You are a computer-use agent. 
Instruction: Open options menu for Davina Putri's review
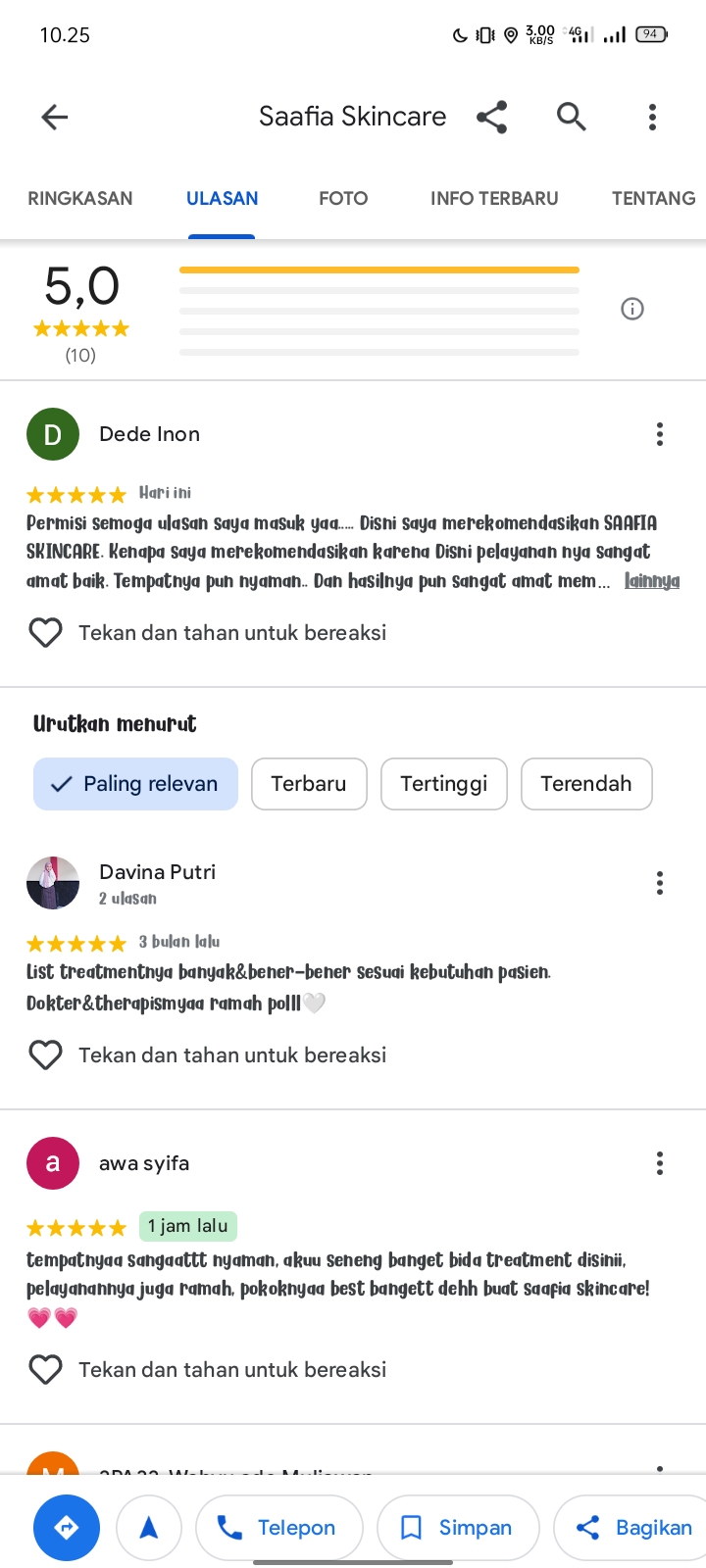[660, 883]
